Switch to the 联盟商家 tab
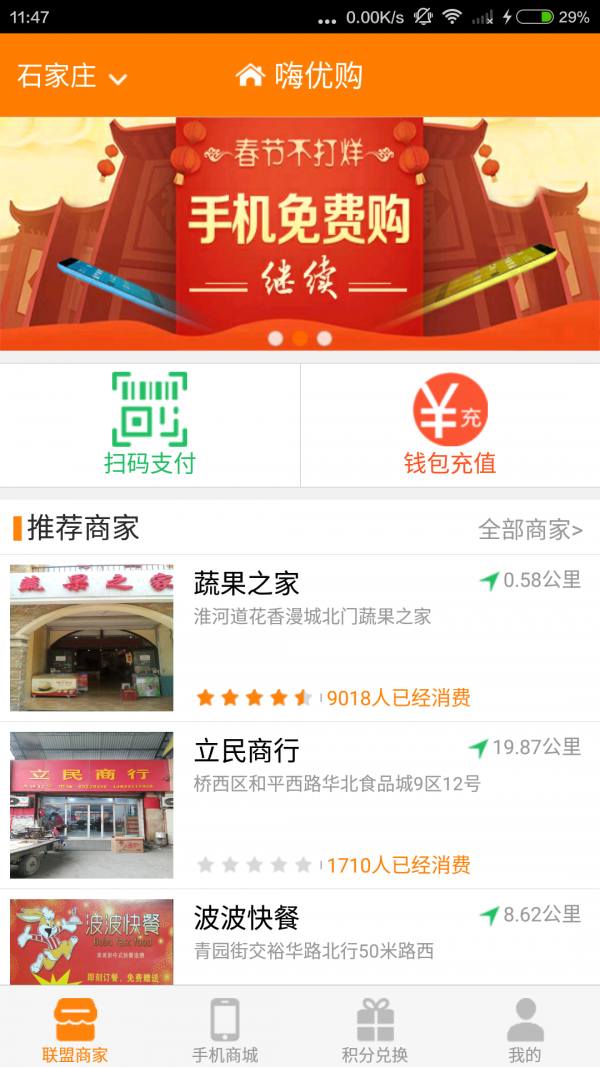This screenshot has height=1067, width=600. pyautogui.click(x=75, y=1028)
